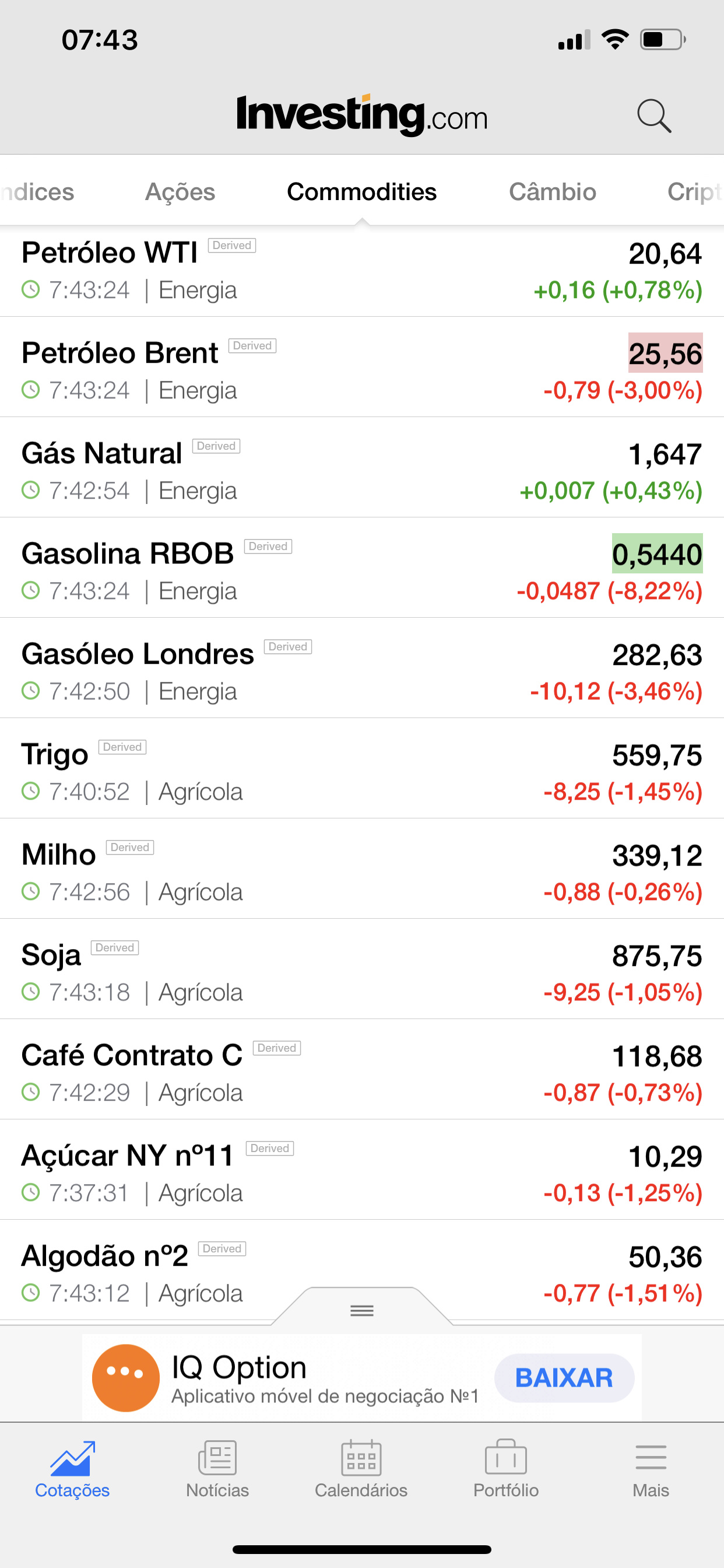Open the search magnifier icon
Screen dimensions: 724x1568
[x=654, y=116]
